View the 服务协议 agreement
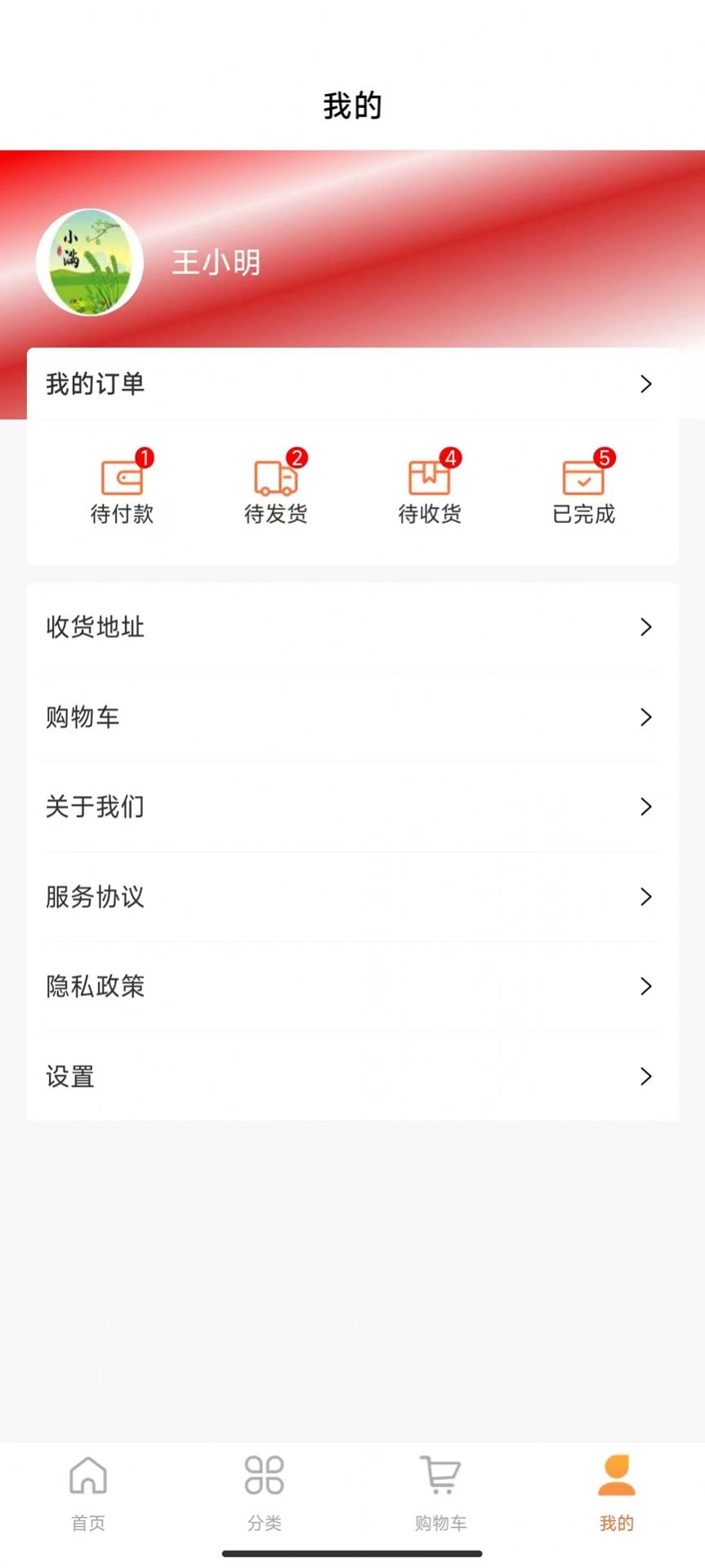Viewport: 705px width, 1568px height. click(351, 897)
